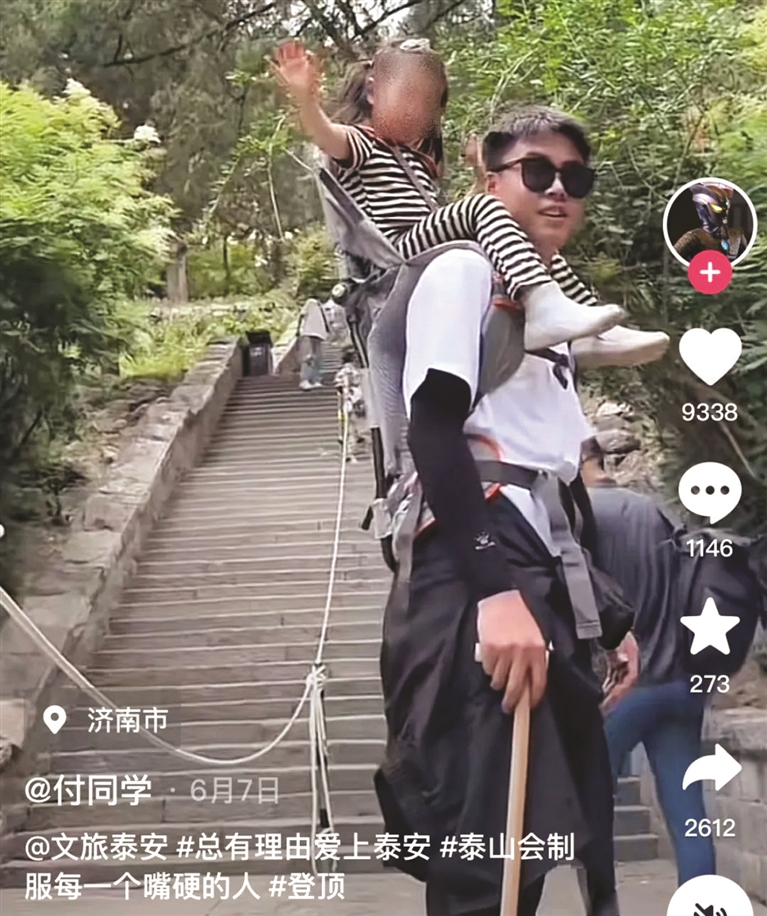Image resolution: width=767 pixels, height=916 pixels.
Task: Like this video with the heart icon
Action: pyautogui.click(x=710, y=356)
